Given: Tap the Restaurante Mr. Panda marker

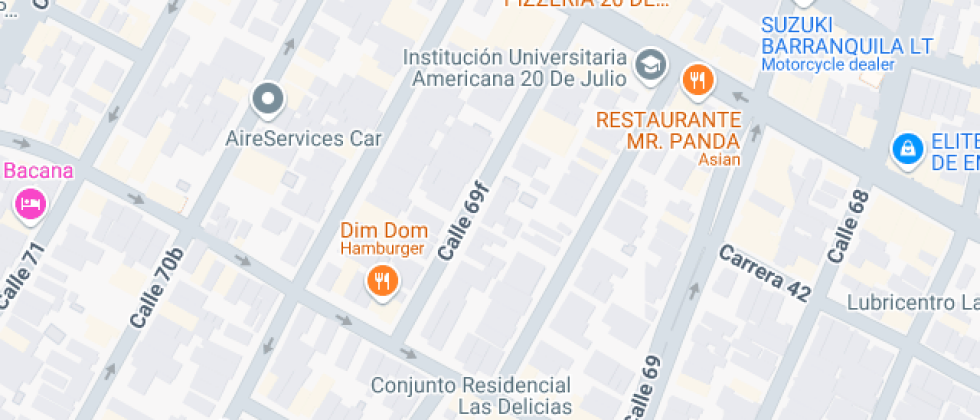Looking at the screenshot, I should 697,79.
